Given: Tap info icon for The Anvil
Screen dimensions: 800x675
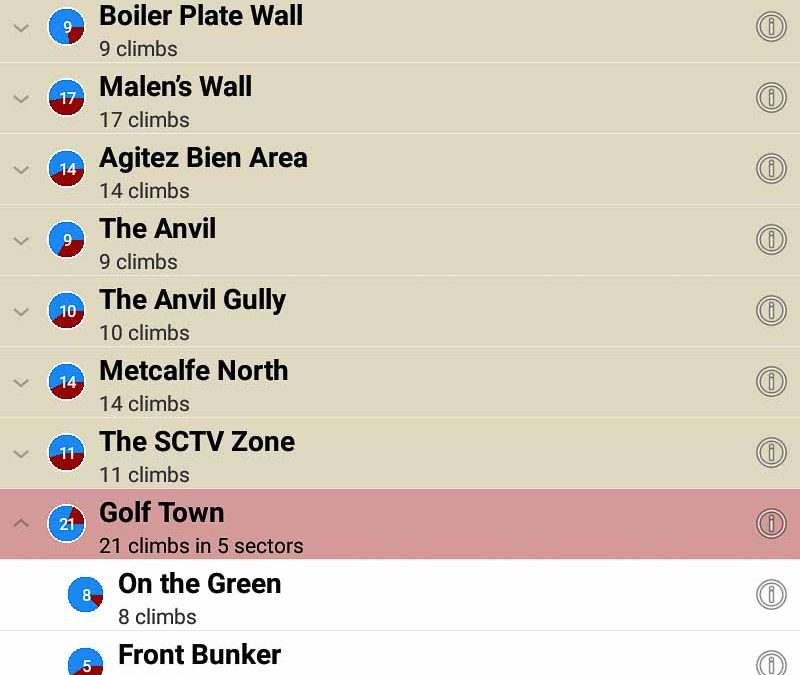Looking at the screenshot, I should (x=770, y=239).
